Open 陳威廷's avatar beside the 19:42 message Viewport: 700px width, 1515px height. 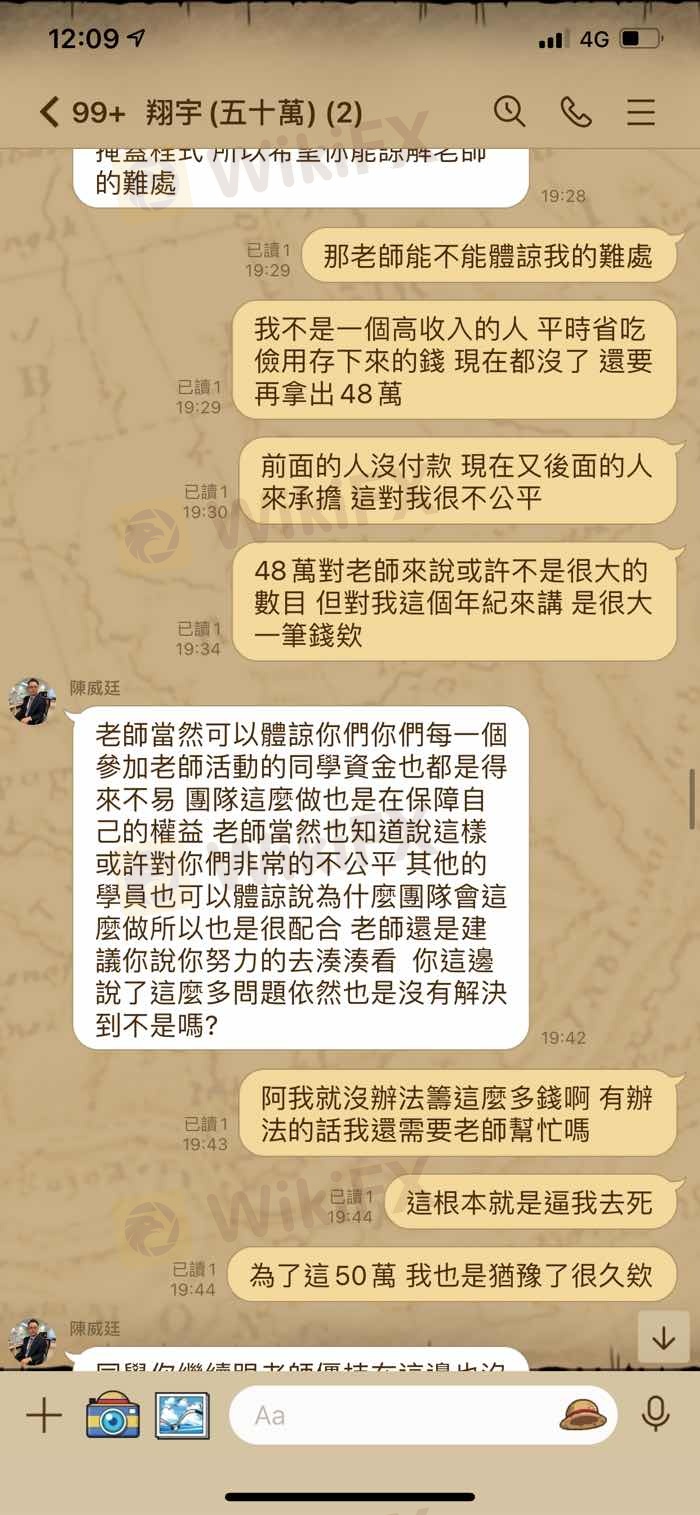(33, 701)
